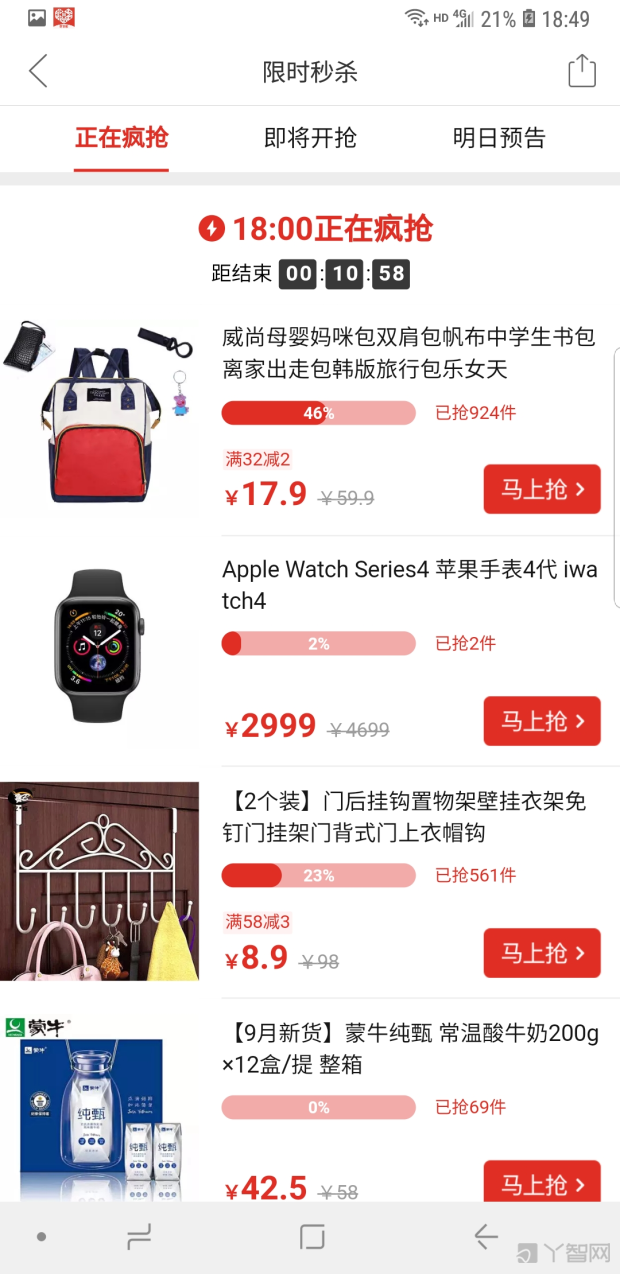Screen dimensions: 620x1274
Task: Tap the system home button
Action: (312, 1237)
